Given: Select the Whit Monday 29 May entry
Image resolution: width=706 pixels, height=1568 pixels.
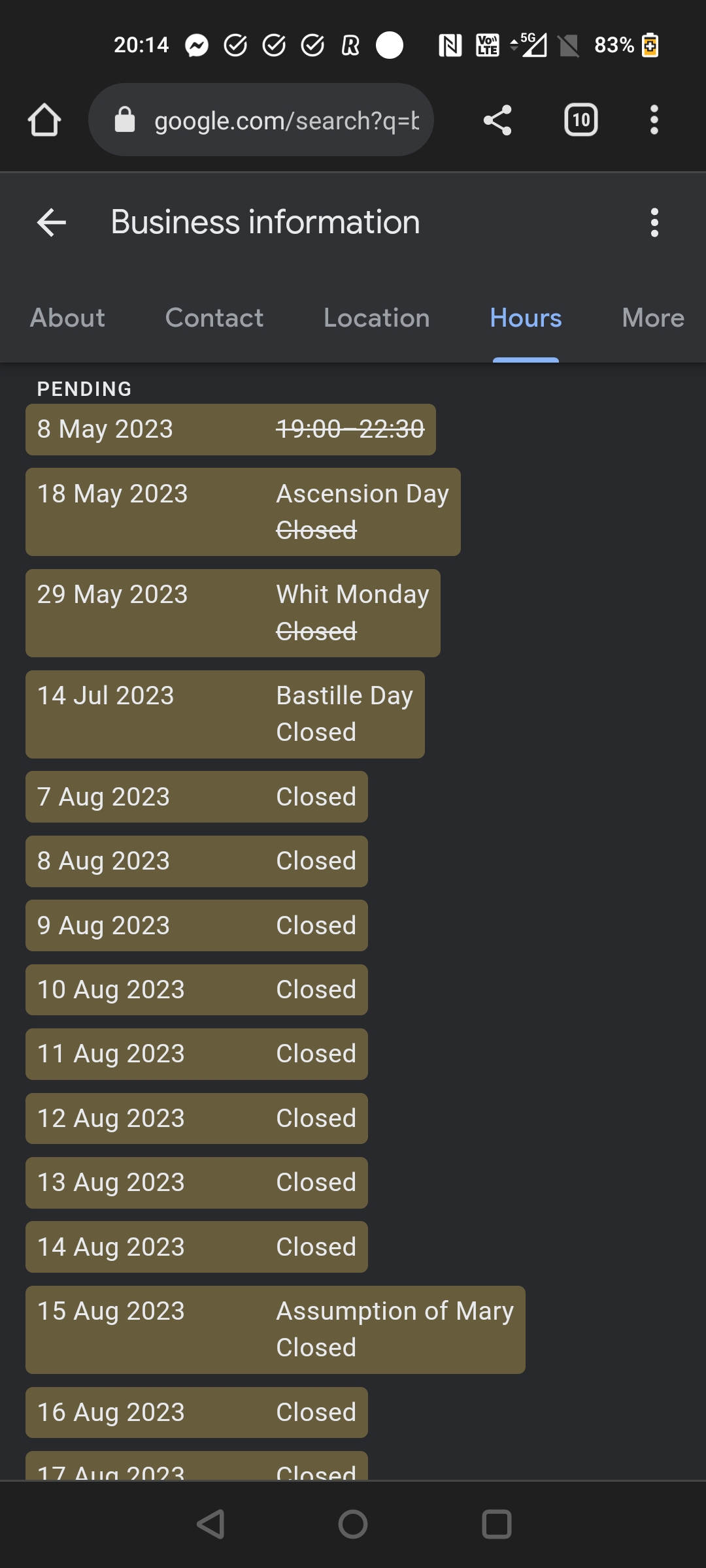Looking at the screenshot, I should pos(232,613).
